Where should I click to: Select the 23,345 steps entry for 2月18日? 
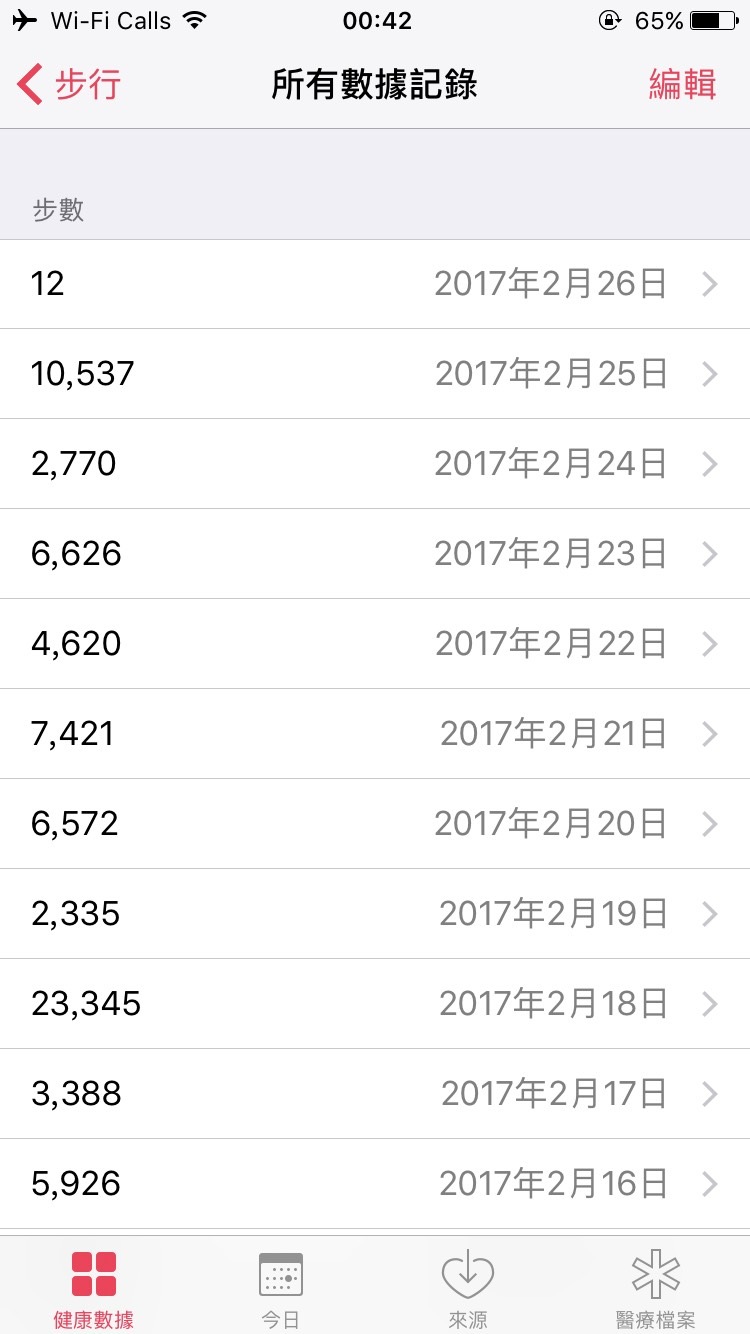pos(375,1004)
